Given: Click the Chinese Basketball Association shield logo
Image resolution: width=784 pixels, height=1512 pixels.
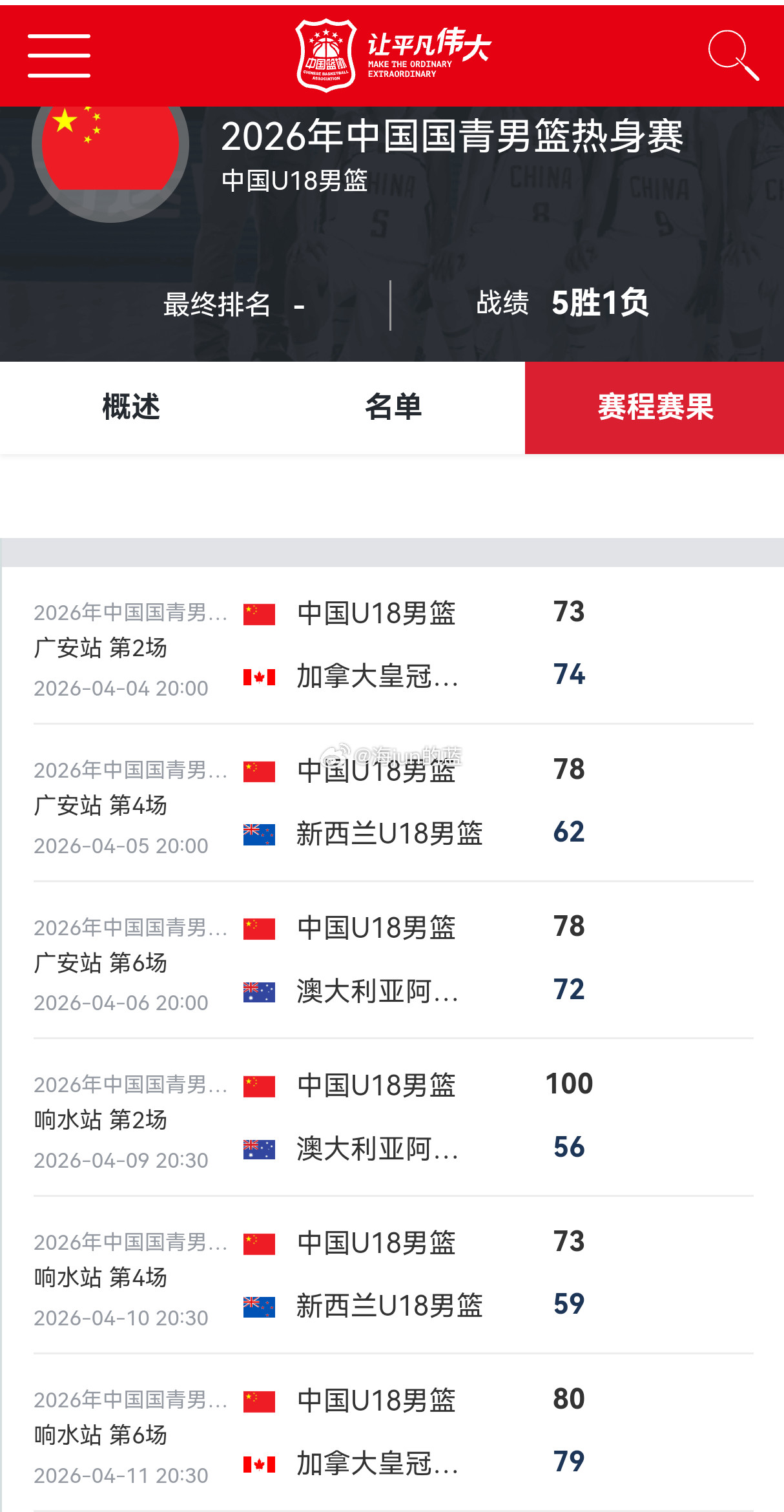Looking at the screenshot, I should pyautogui.click(x=326, y=55).
